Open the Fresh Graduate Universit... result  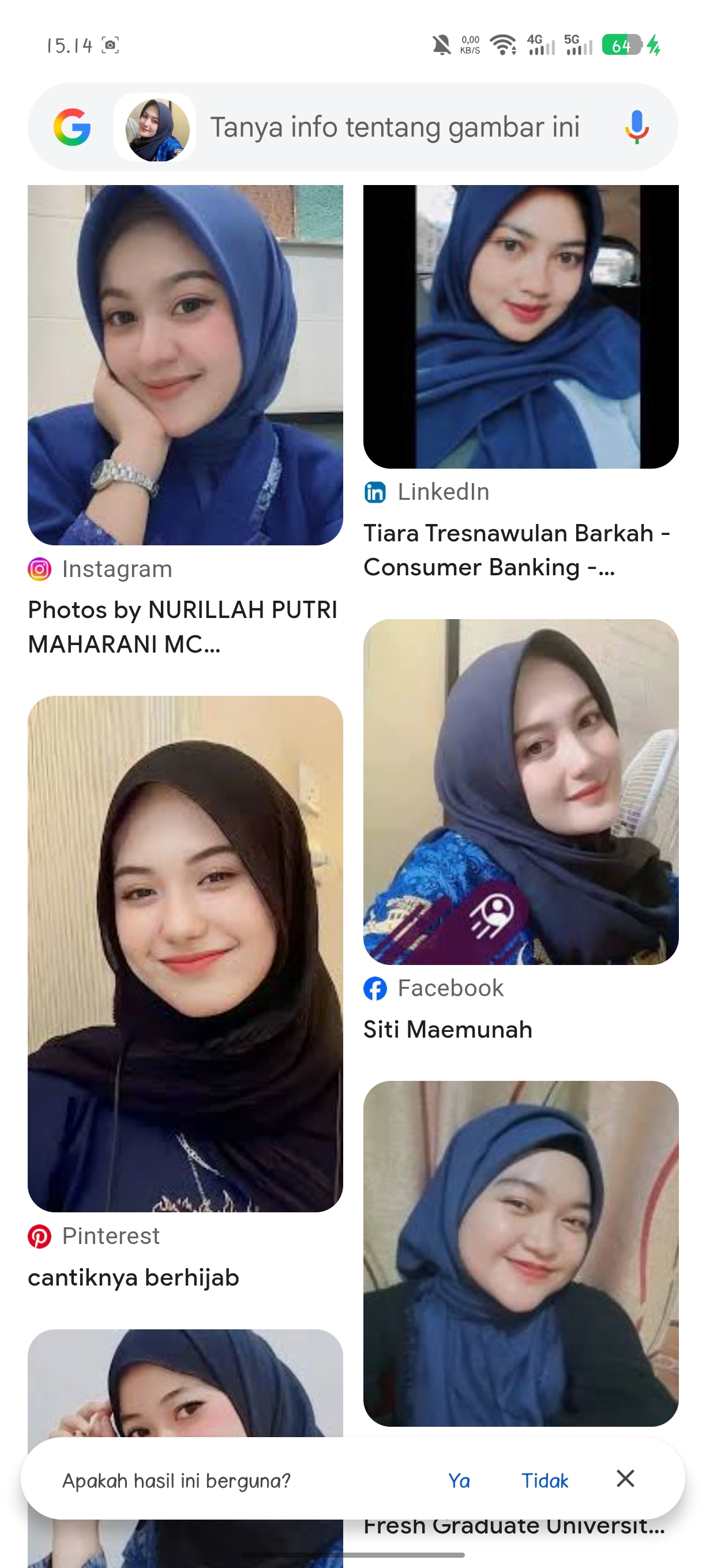520,1254
